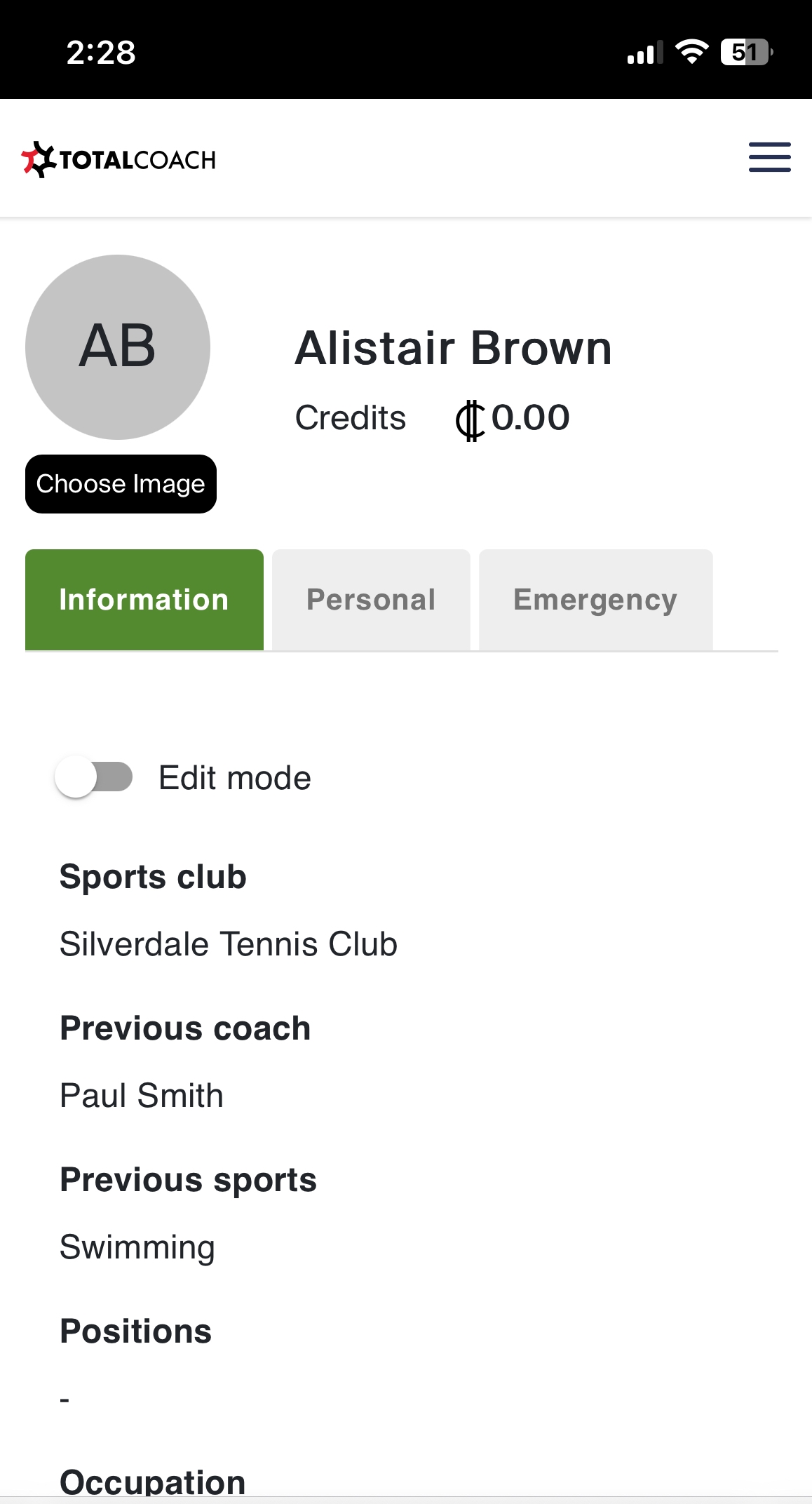Viewport: 812px width, 1504px height.
Task: Switch to the Personal tab
Action: pos(371,600)
